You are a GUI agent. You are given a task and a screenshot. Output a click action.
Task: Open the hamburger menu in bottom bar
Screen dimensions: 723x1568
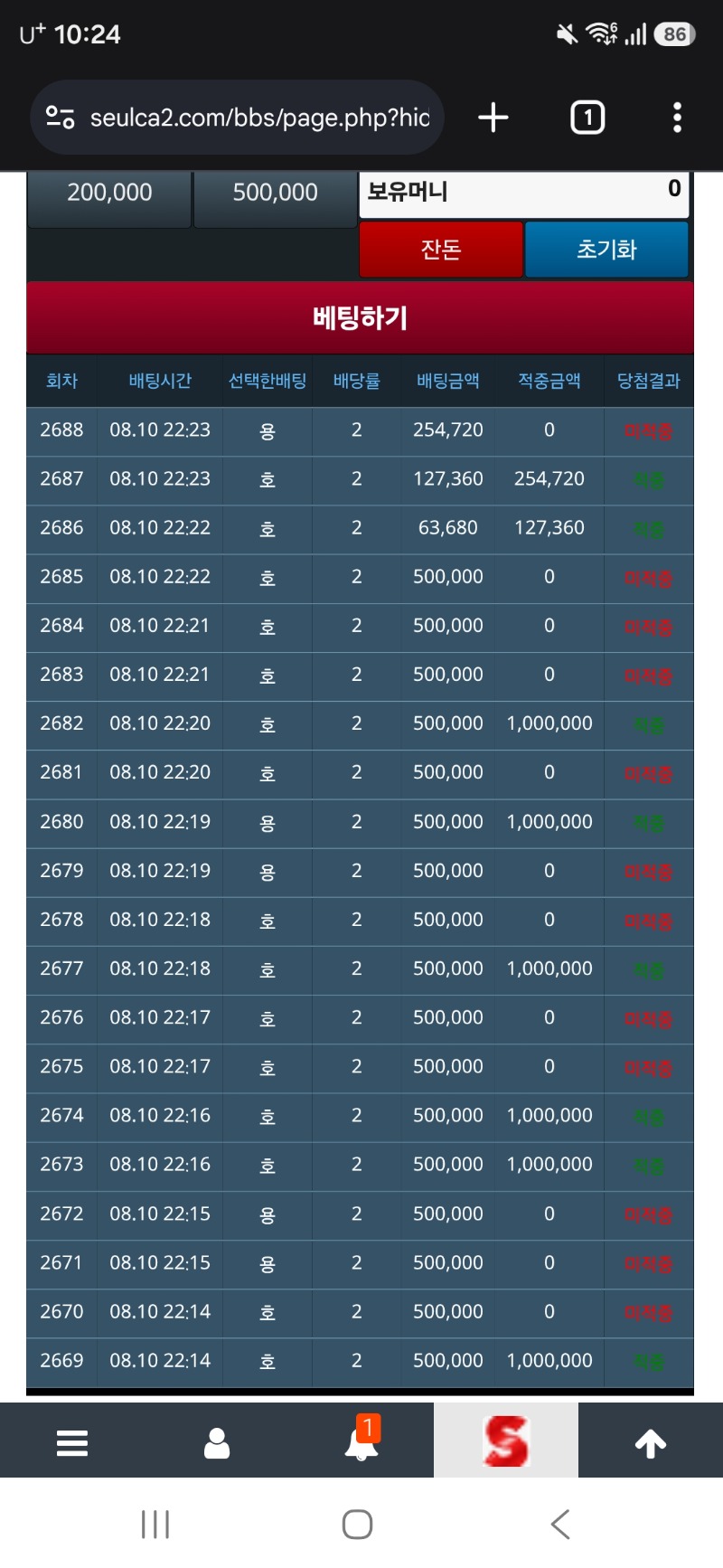[x=72, y=1442]
